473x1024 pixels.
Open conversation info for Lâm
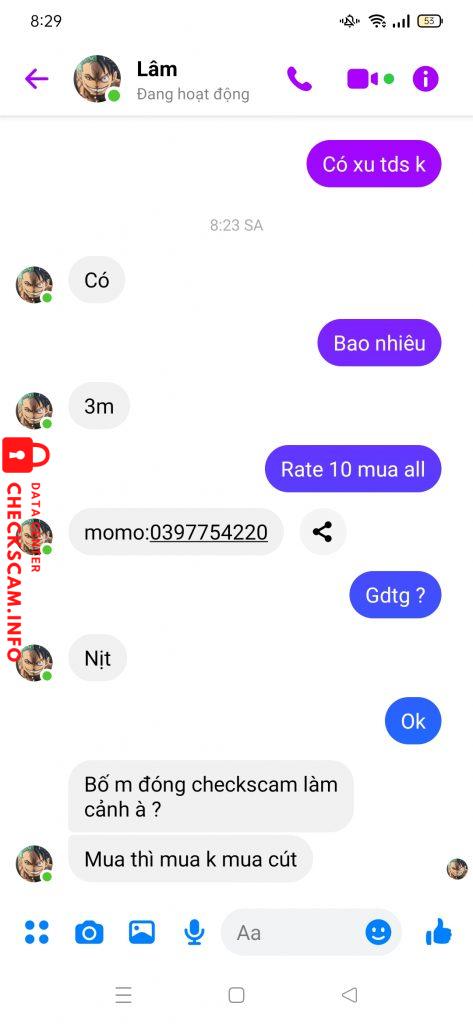(x=425, y=79)
